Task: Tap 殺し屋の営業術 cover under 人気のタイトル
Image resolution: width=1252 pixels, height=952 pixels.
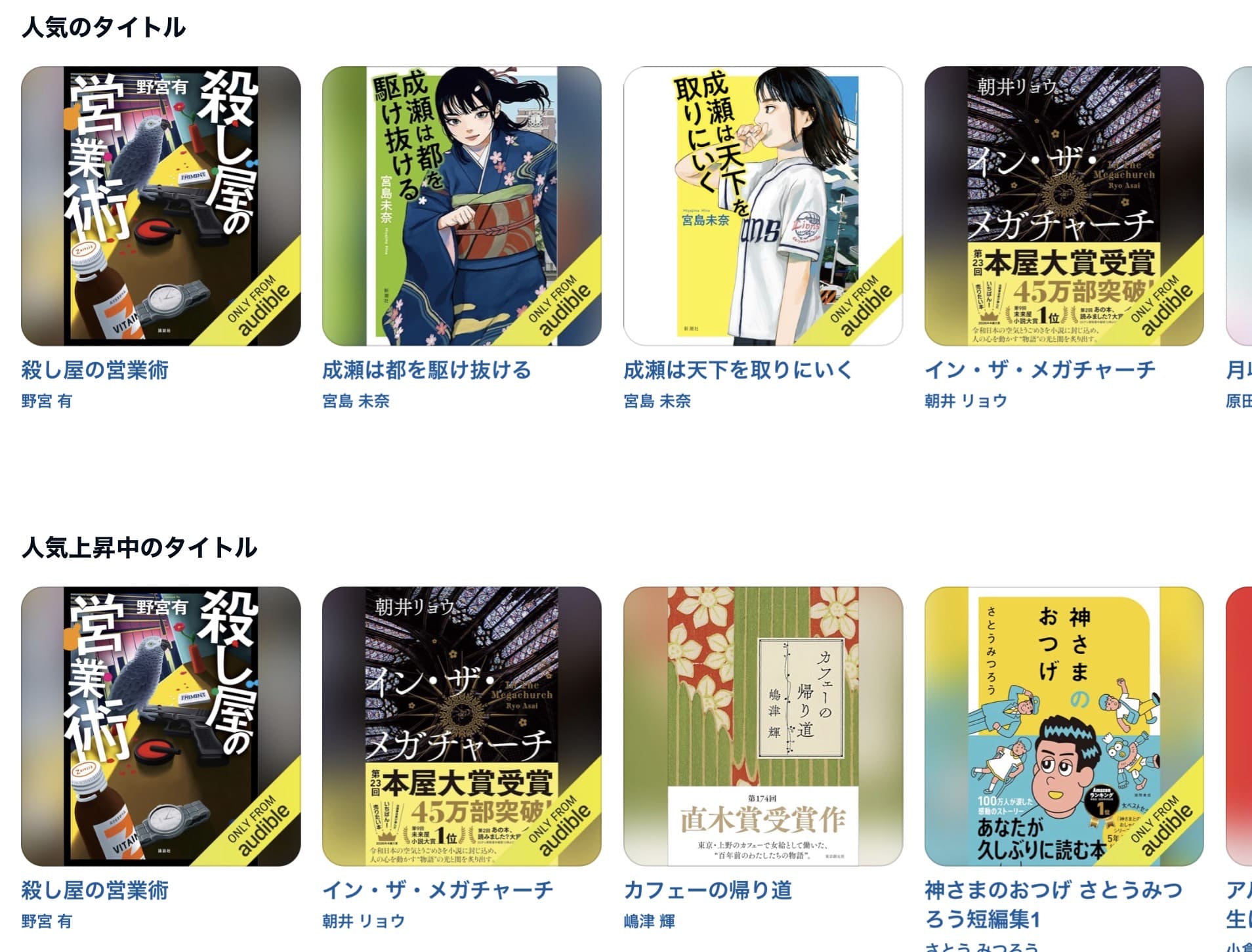Action: tap(161, 206)
